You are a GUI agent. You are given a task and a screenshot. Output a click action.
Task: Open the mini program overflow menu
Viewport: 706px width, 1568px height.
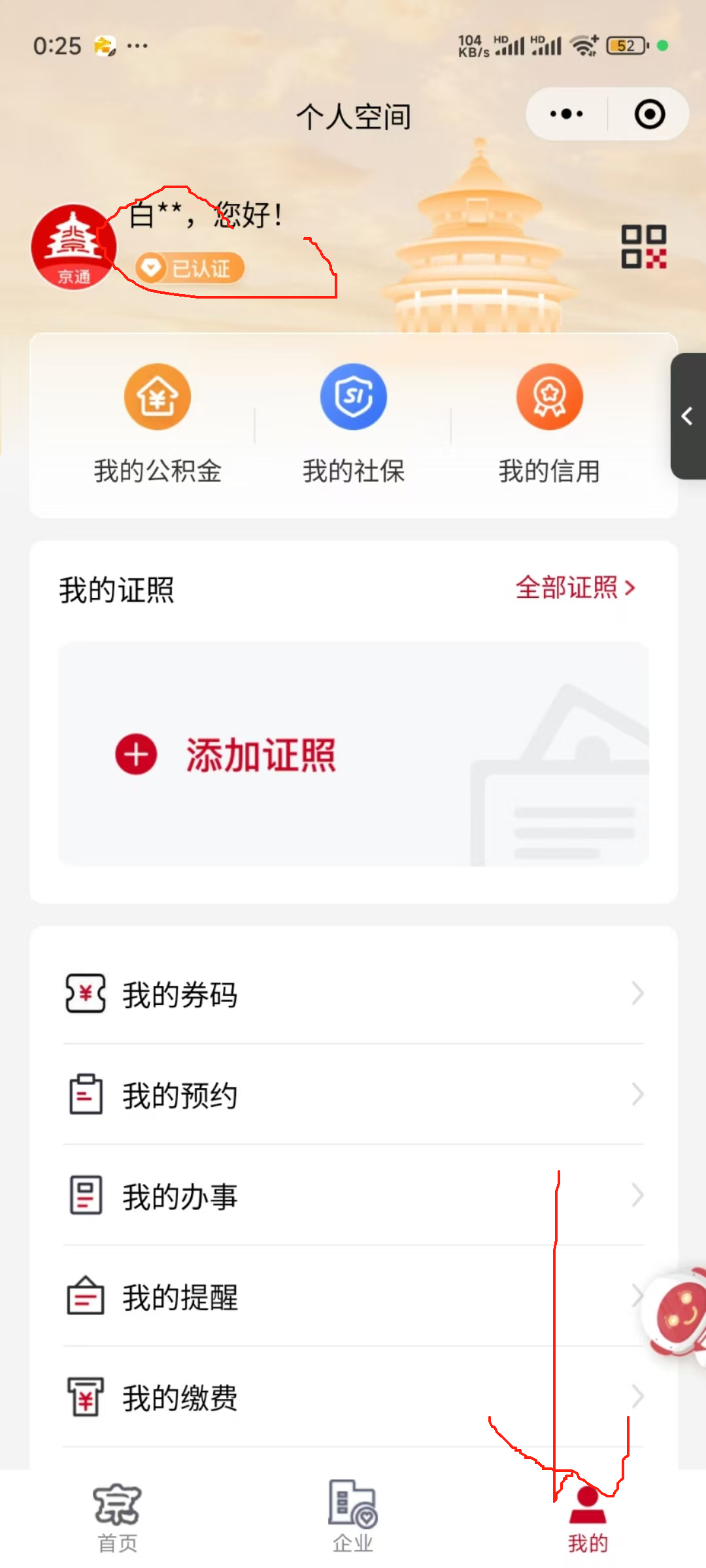click(566, 114)
